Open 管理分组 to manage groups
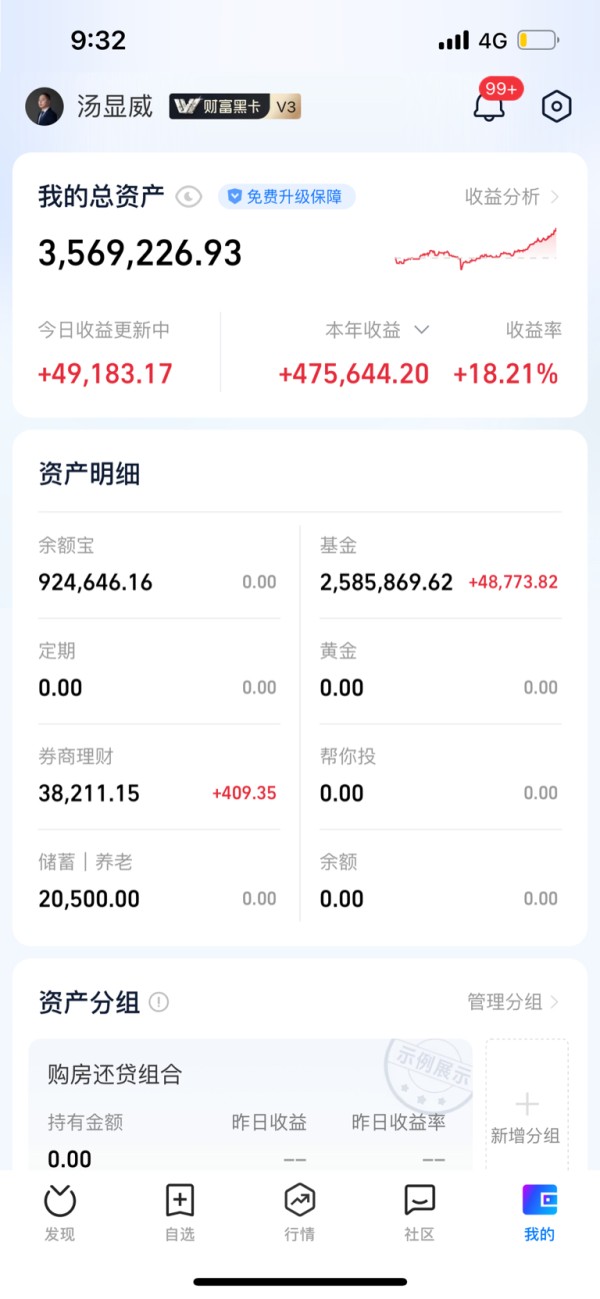Image resolution: width=600 pixels, height=1299 pixels. coord(514,1002)
